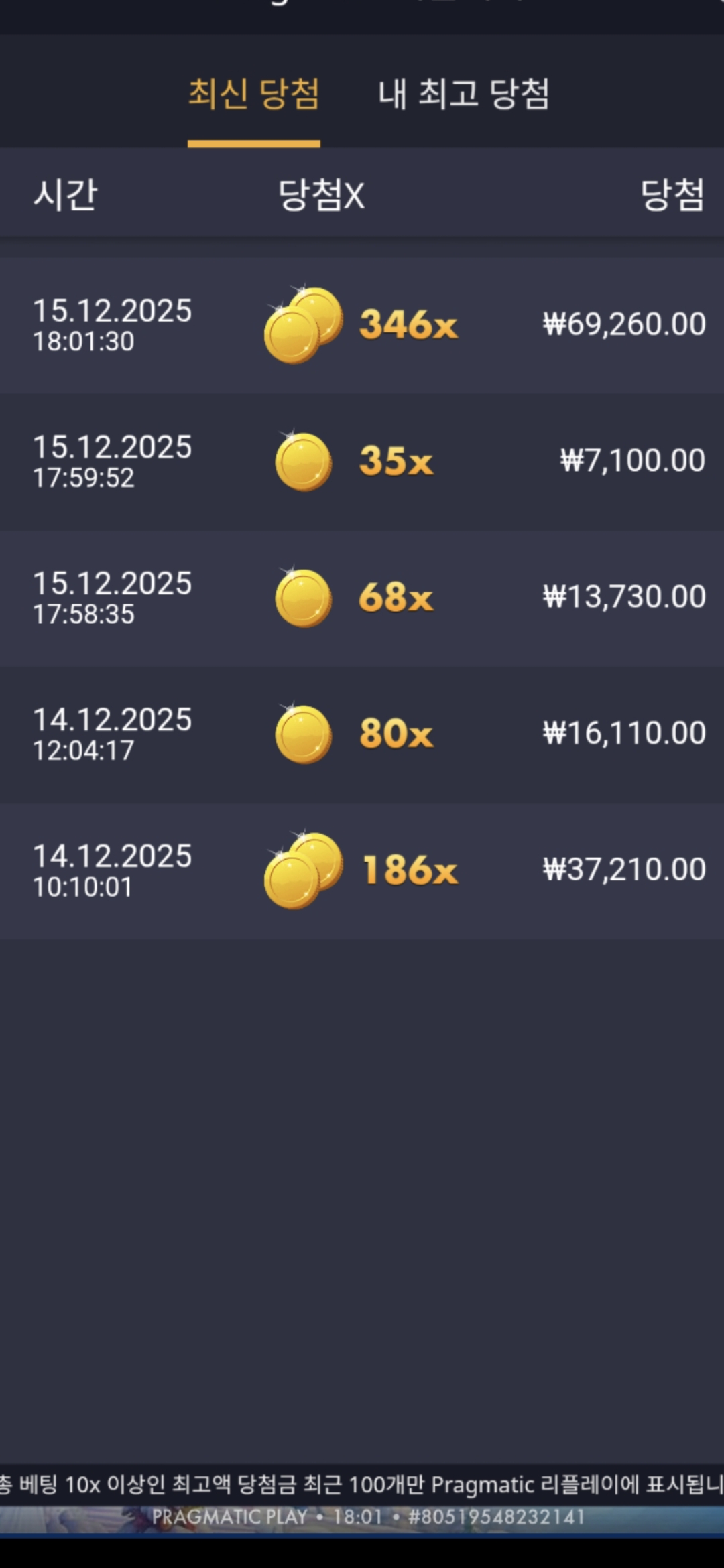Switch to the 최신 당첨 tab
This screenshot has width=724, height=1568.
(253, 94)
